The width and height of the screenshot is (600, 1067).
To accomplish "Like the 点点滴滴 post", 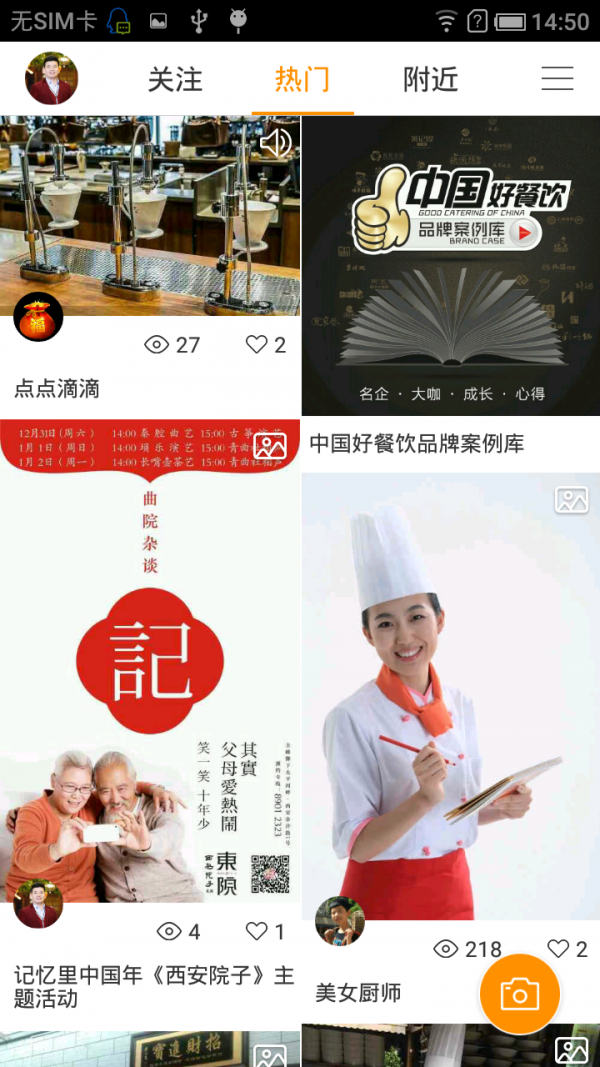I will coord(265,345).
